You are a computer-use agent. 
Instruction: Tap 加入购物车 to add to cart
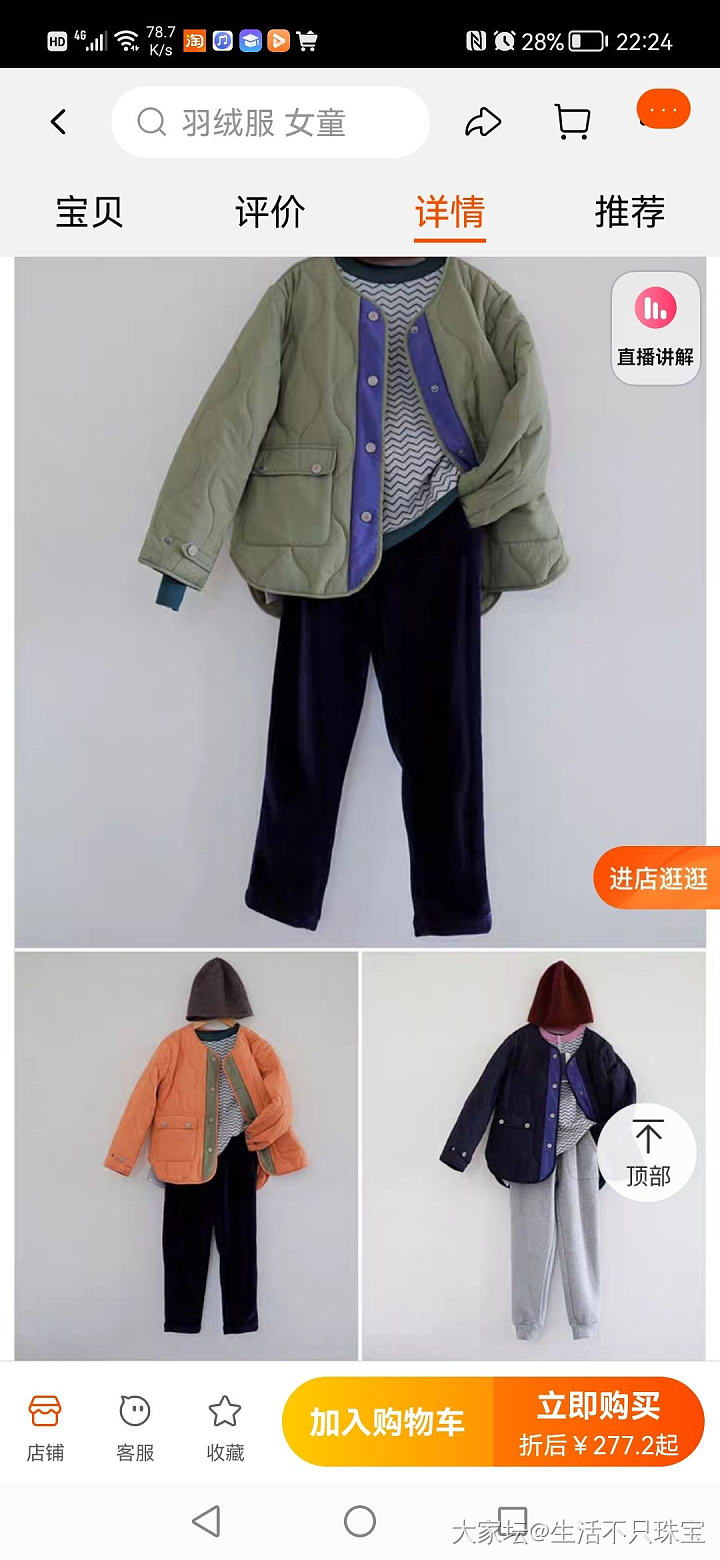pos(387,1421)
